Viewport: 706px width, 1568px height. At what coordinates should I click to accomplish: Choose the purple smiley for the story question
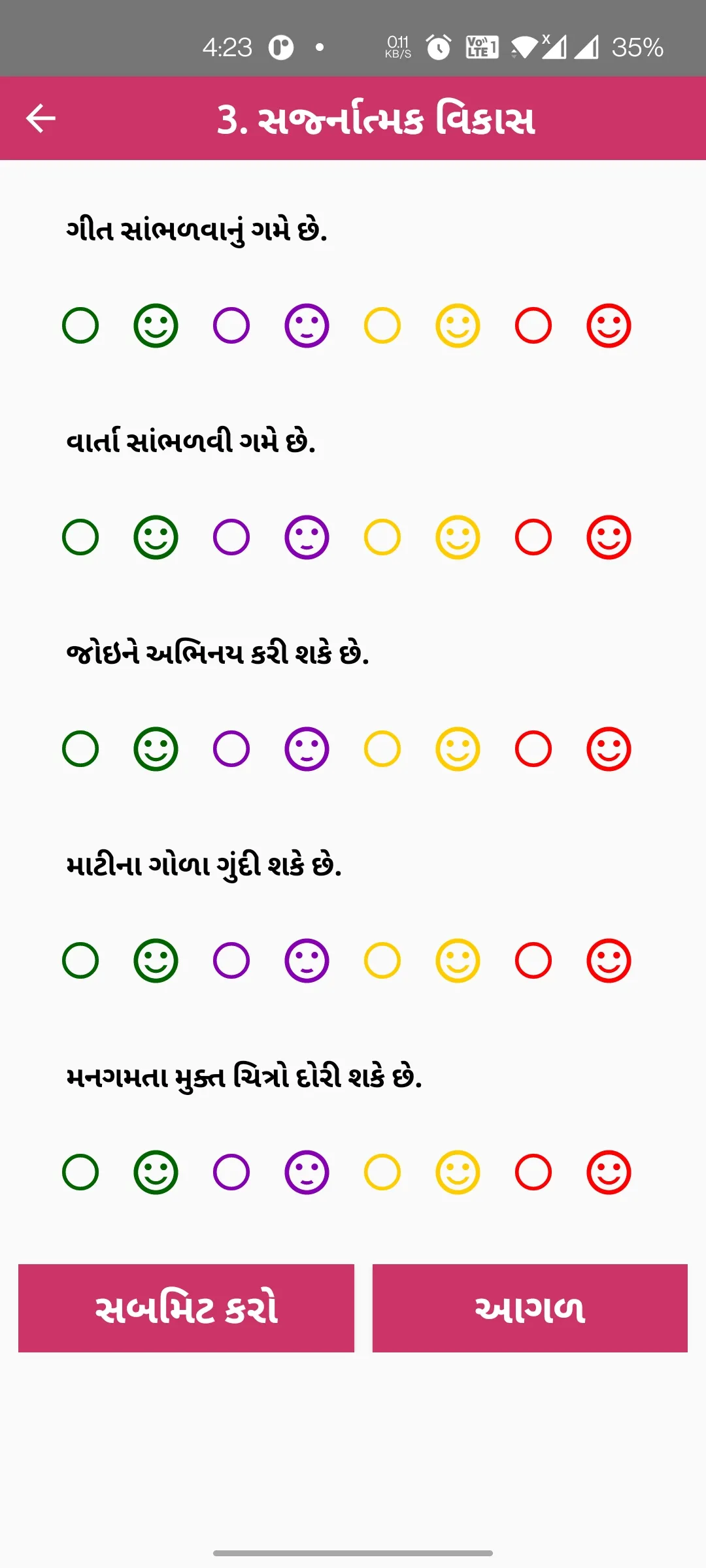[305, 537]
